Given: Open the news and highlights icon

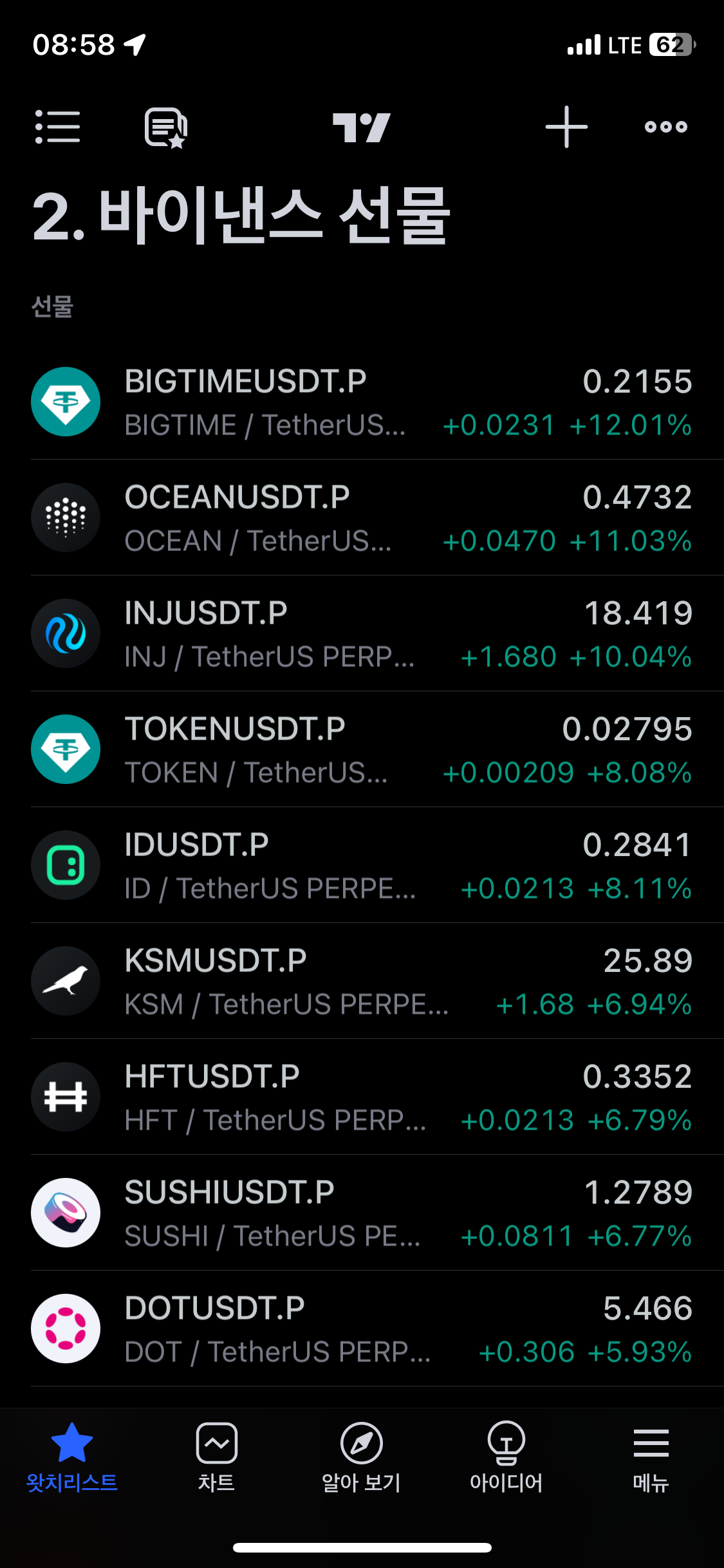Looking at the screenshot, I should pos(165,127).
